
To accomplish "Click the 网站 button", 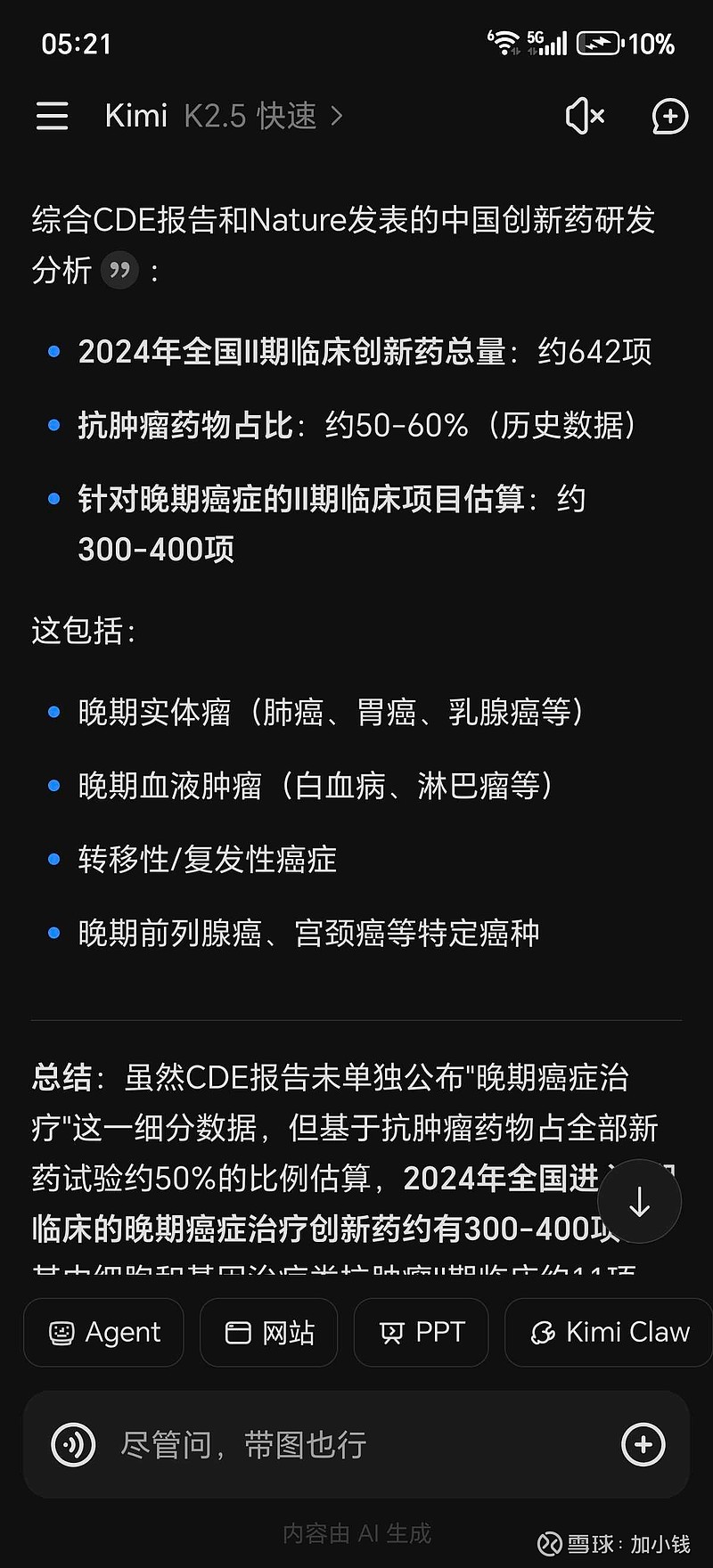I will 268,1332.
